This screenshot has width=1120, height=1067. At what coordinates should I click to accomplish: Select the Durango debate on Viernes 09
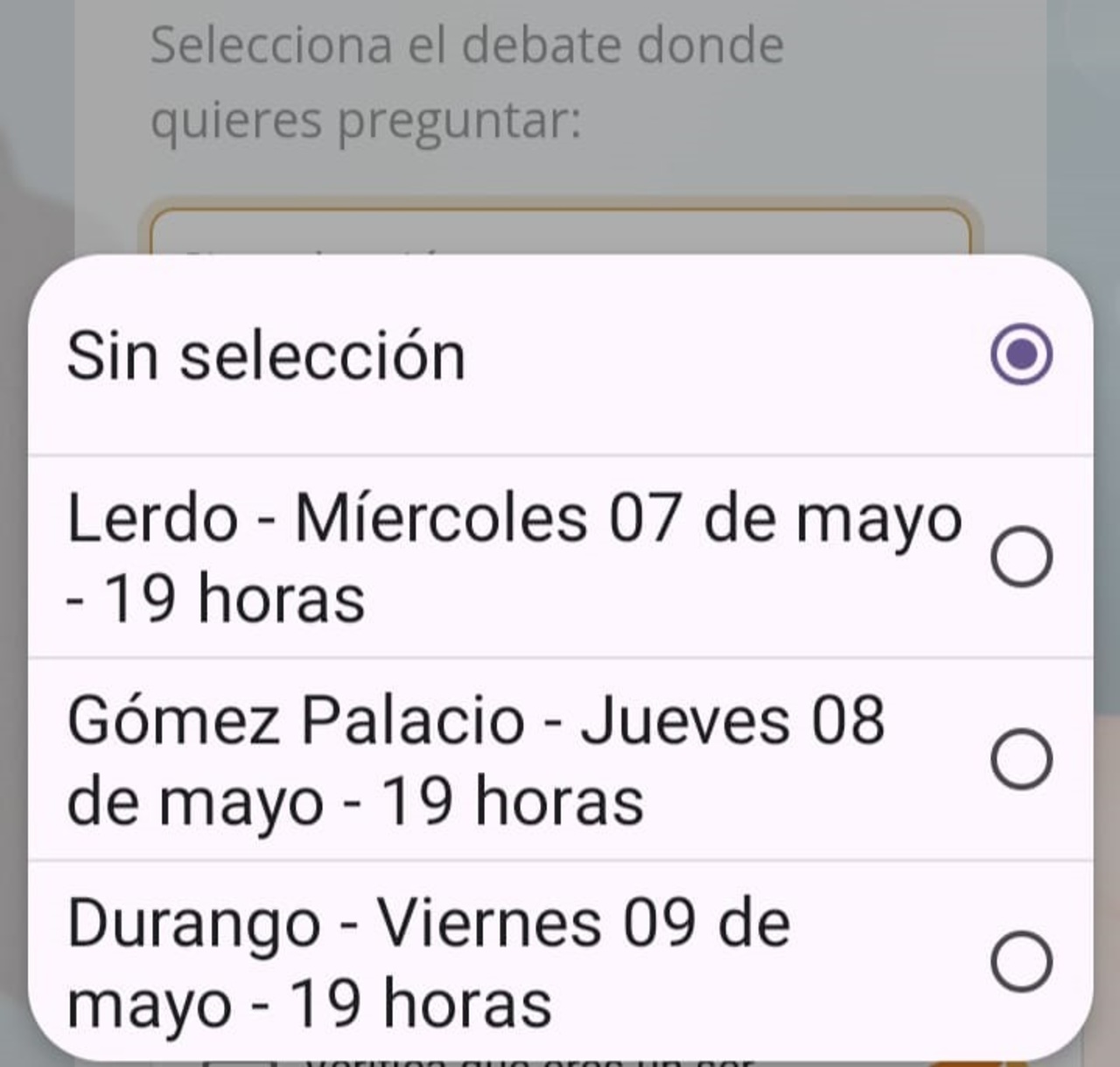[1021, 962]
